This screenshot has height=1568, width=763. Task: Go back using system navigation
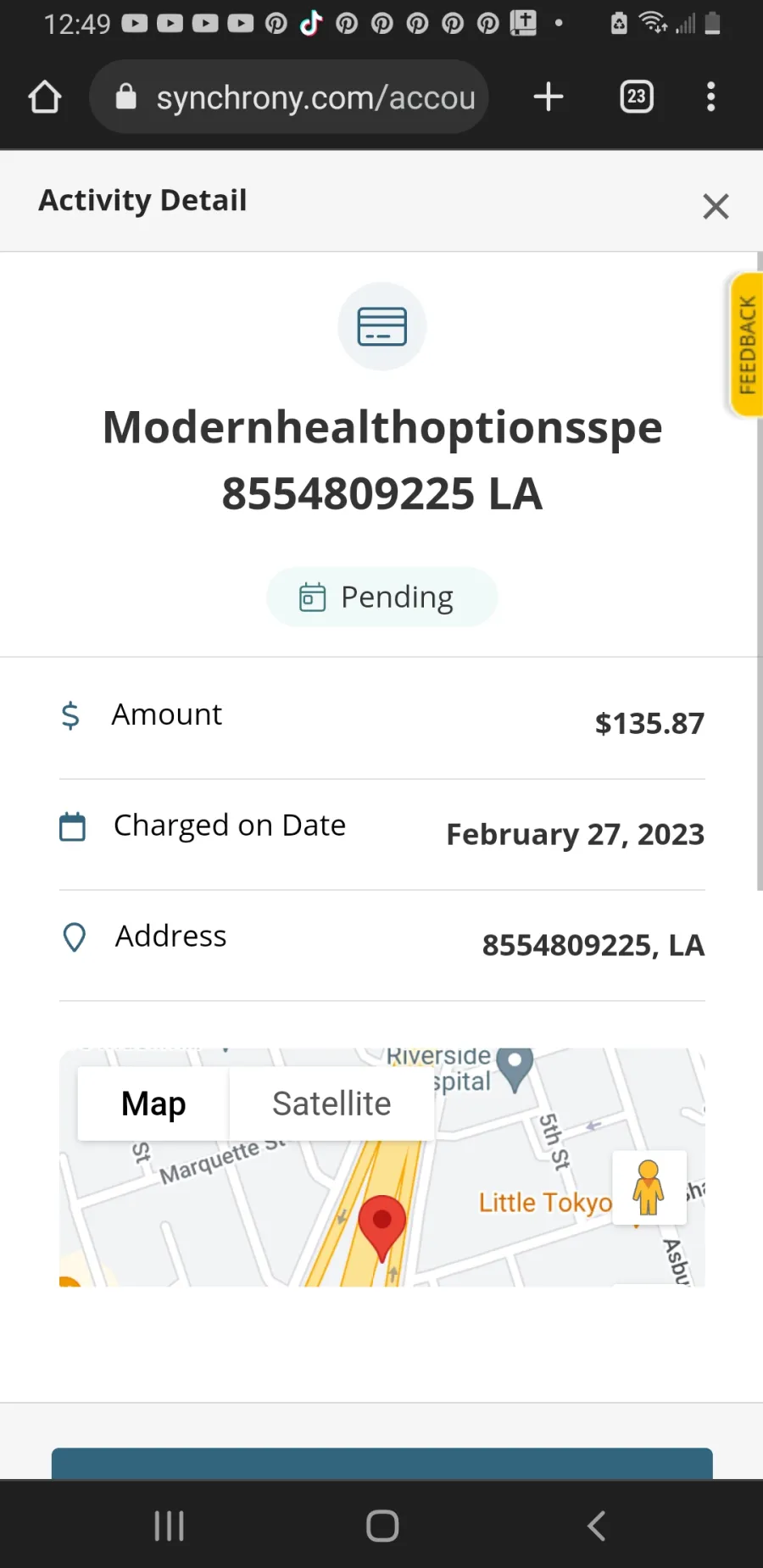[596, 1526]
